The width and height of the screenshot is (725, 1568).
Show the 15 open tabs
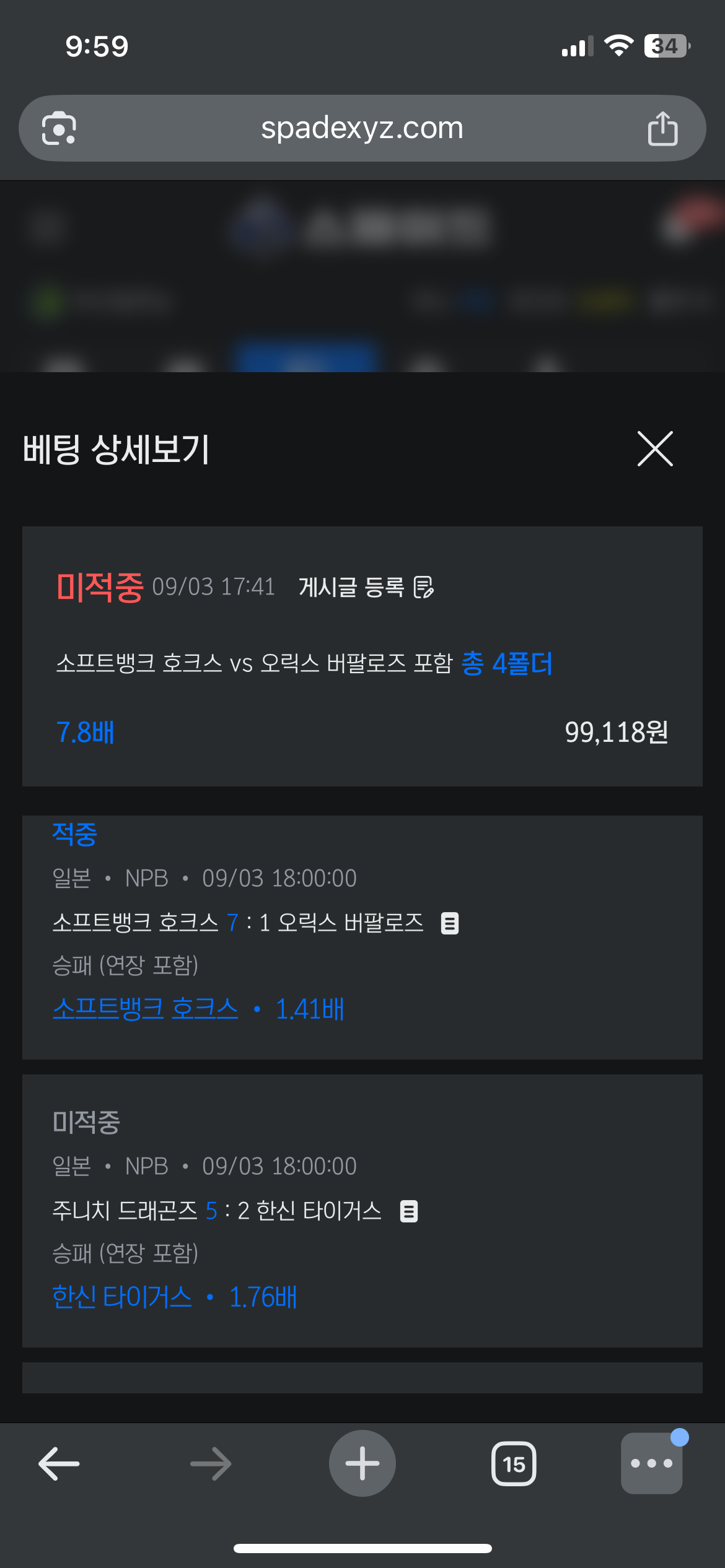[514, 1464]
